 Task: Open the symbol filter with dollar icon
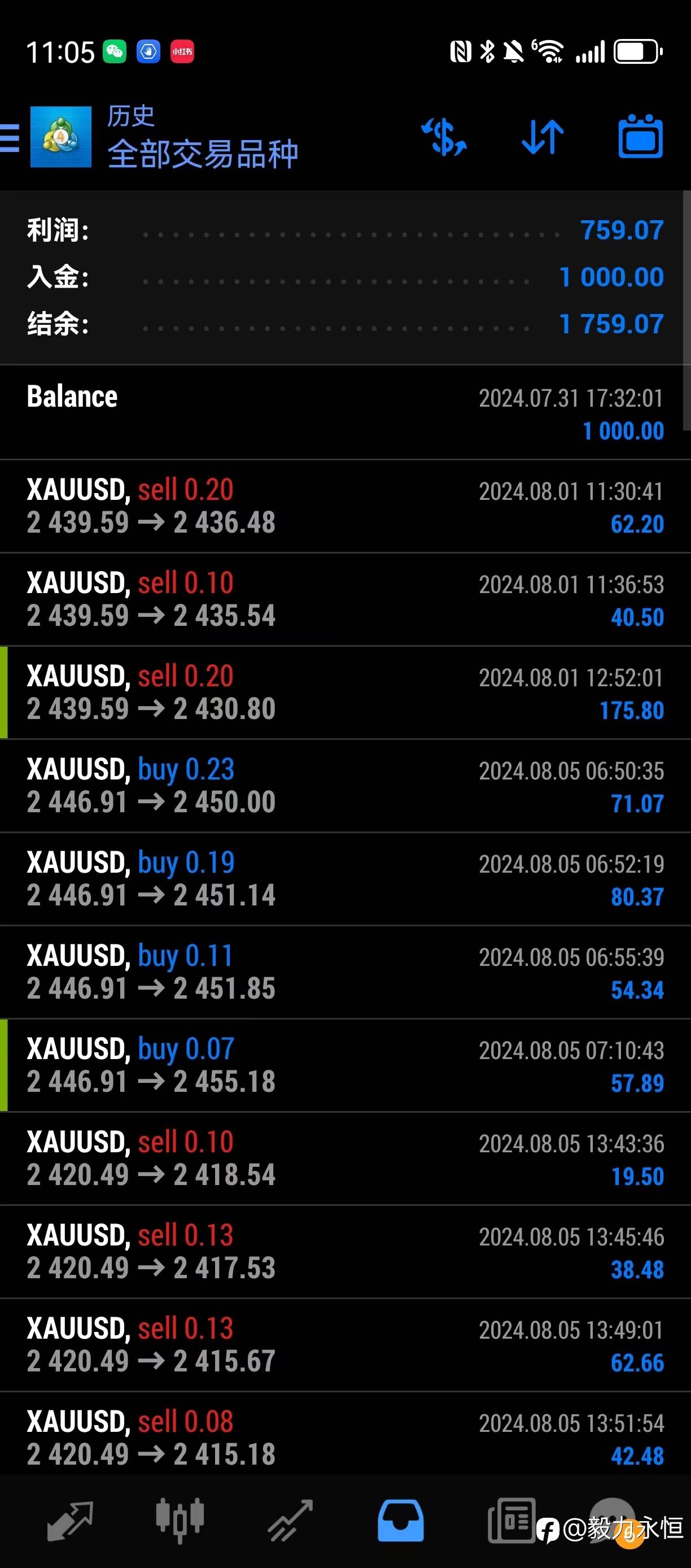click(x=445, y=138)
